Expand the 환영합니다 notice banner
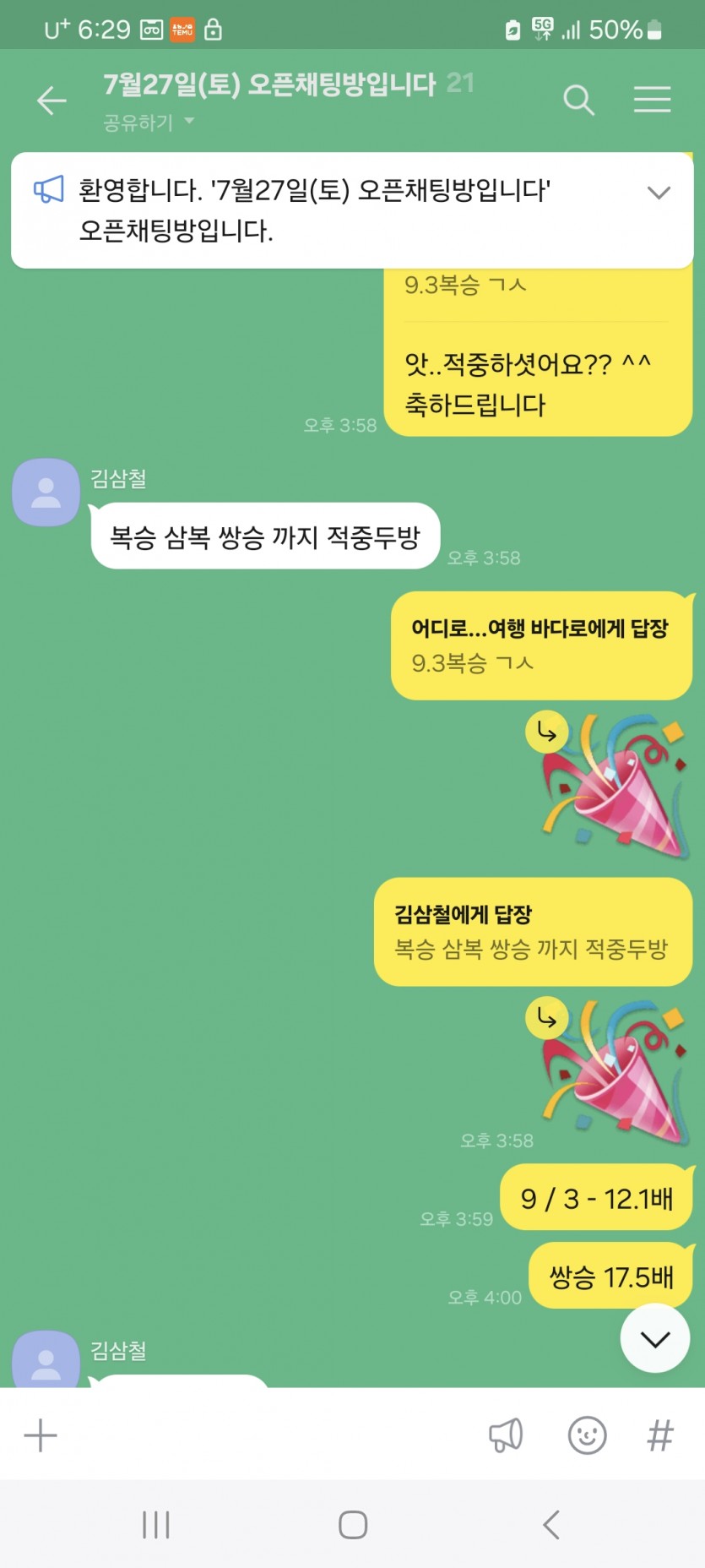 pos(659,193)
